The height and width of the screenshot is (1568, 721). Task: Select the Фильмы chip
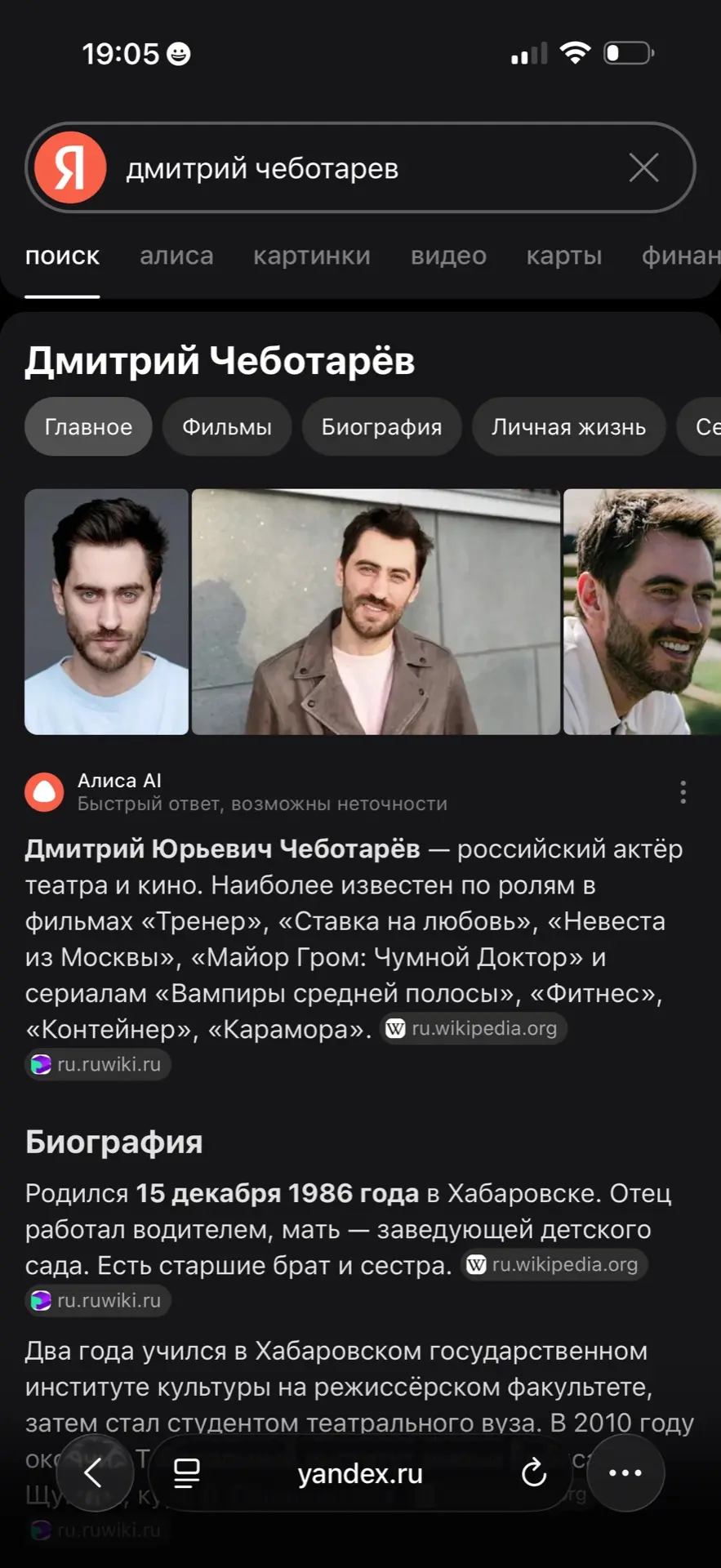tap(227, 426)
